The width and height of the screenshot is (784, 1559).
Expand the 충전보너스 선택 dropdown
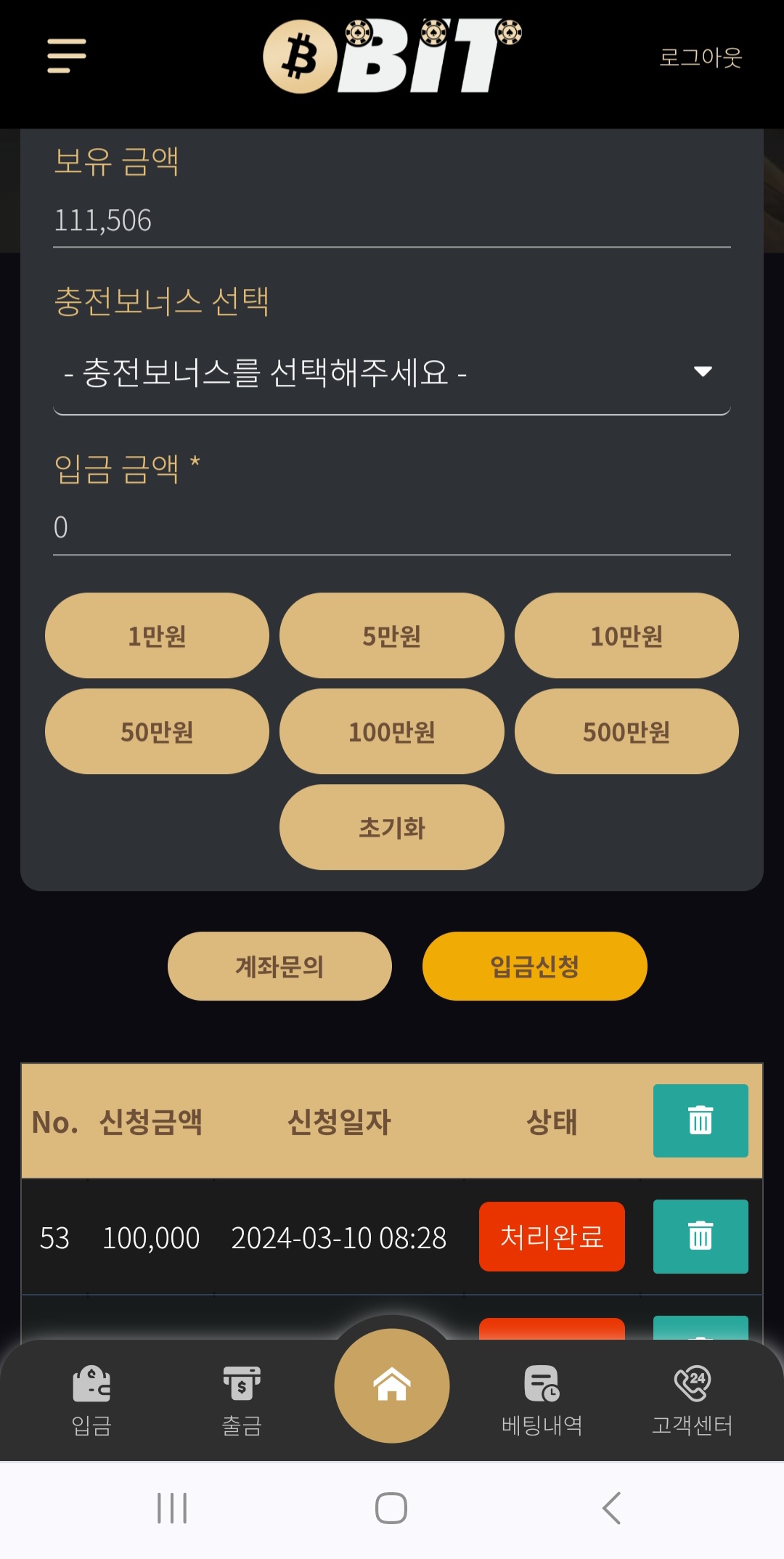(x=391, y=373)
